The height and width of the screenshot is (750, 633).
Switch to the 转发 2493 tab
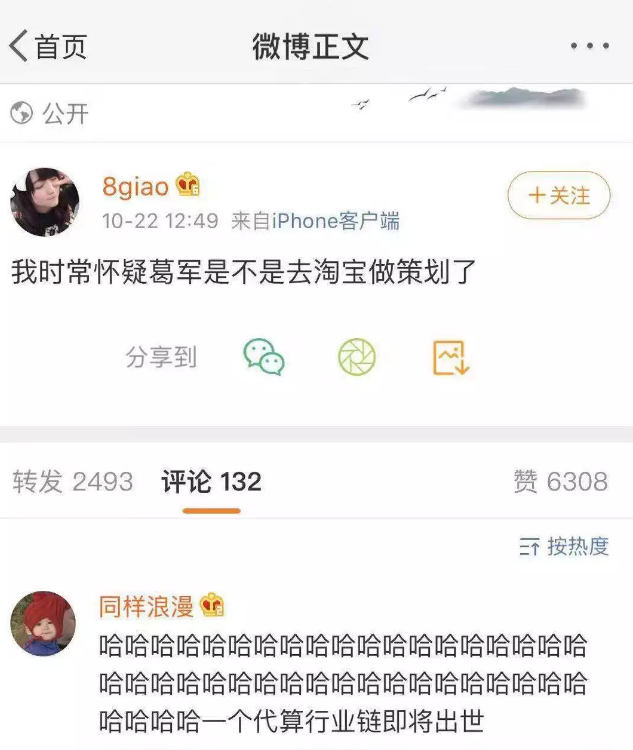coord(73,482)
